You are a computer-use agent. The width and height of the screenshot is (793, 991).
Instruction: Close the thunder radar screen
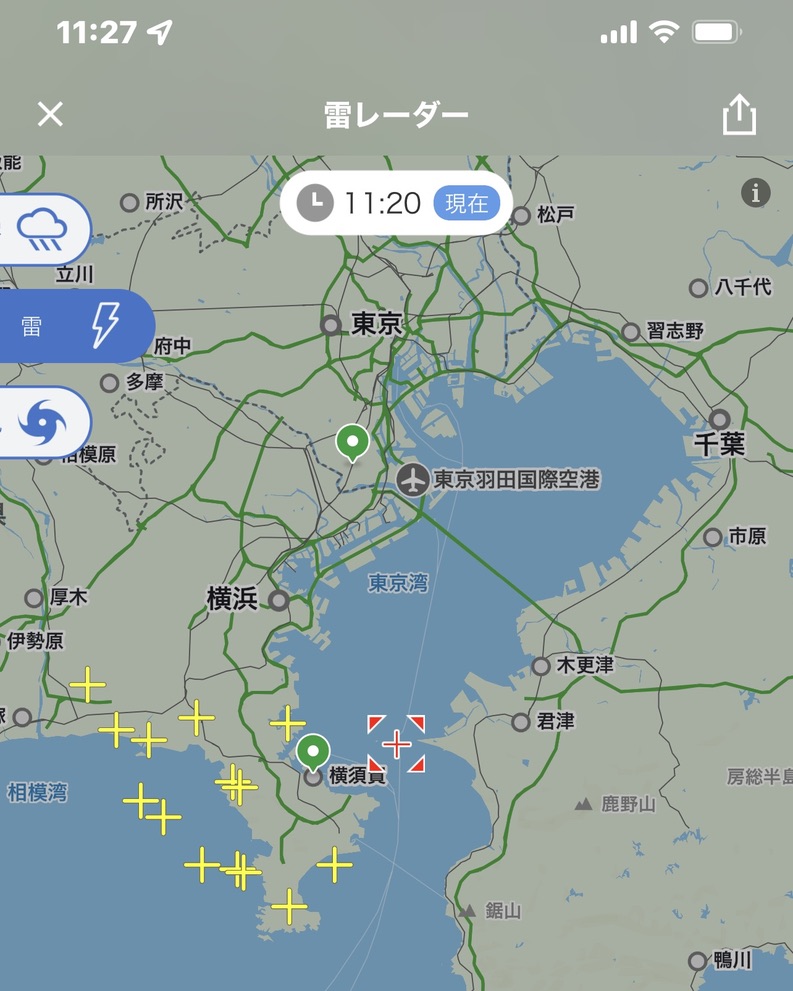click(50, 114)
